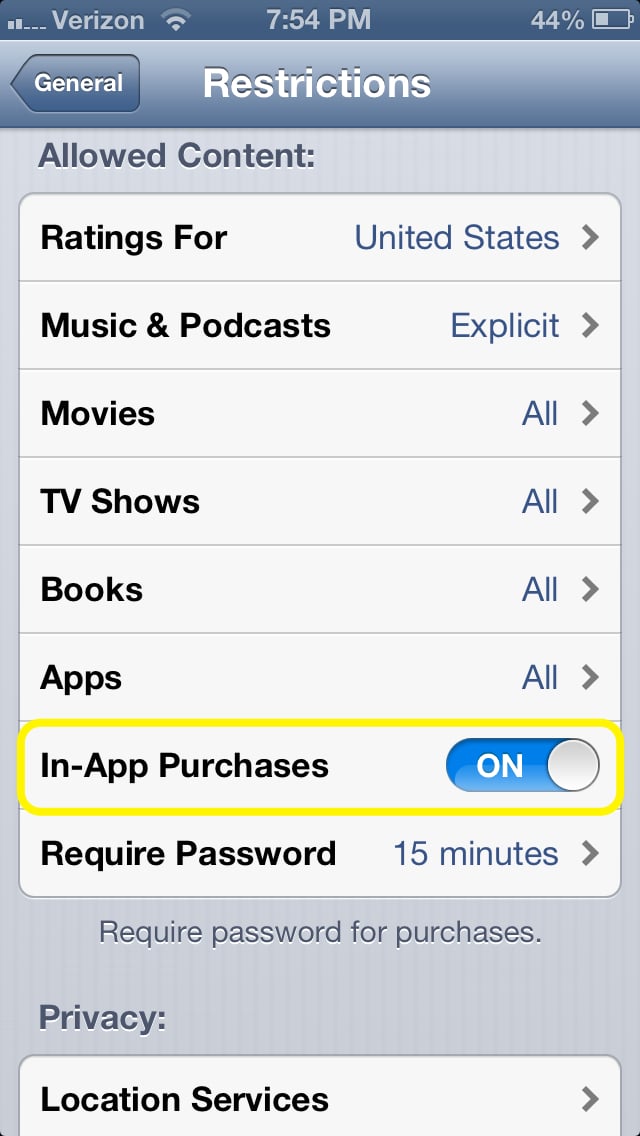The image size is (640, 1136).
Task: Go back to General settings
Action: point(77,84)
